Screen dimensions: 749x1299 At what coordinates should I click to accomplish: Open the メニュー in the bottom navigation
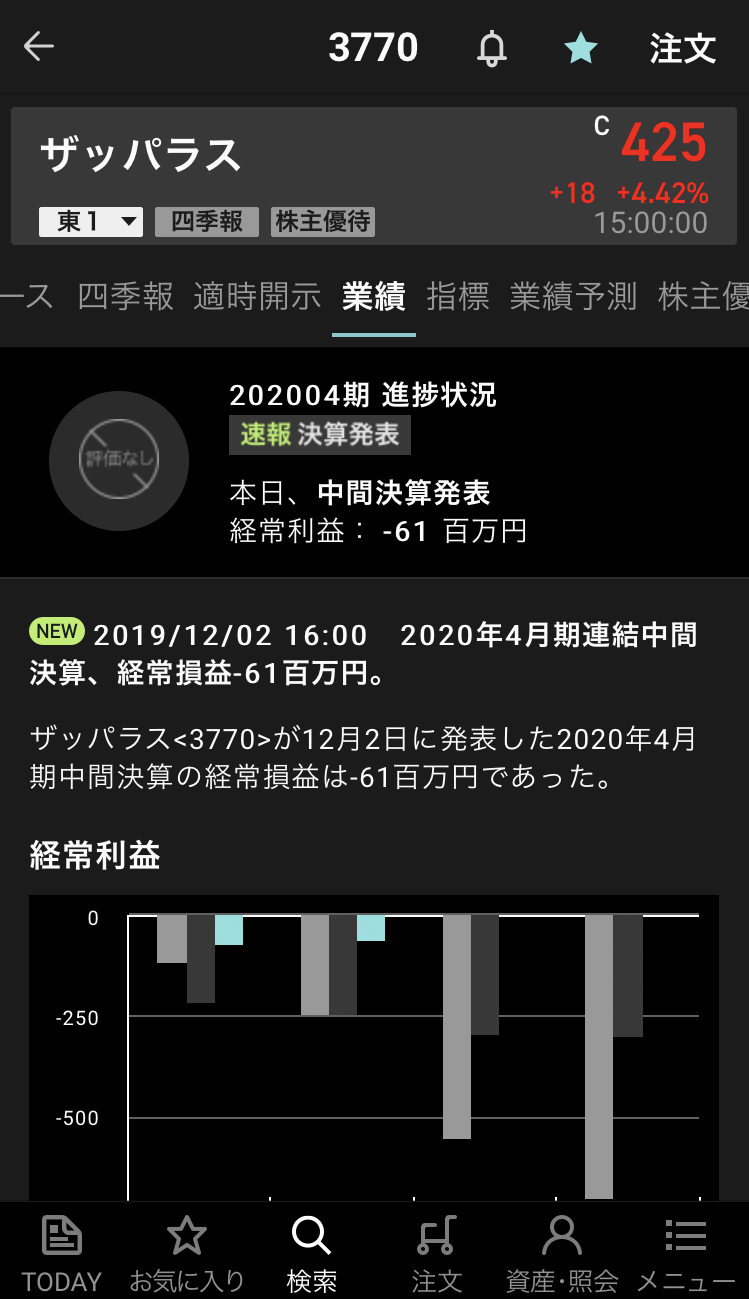[x=686, y=1253]
